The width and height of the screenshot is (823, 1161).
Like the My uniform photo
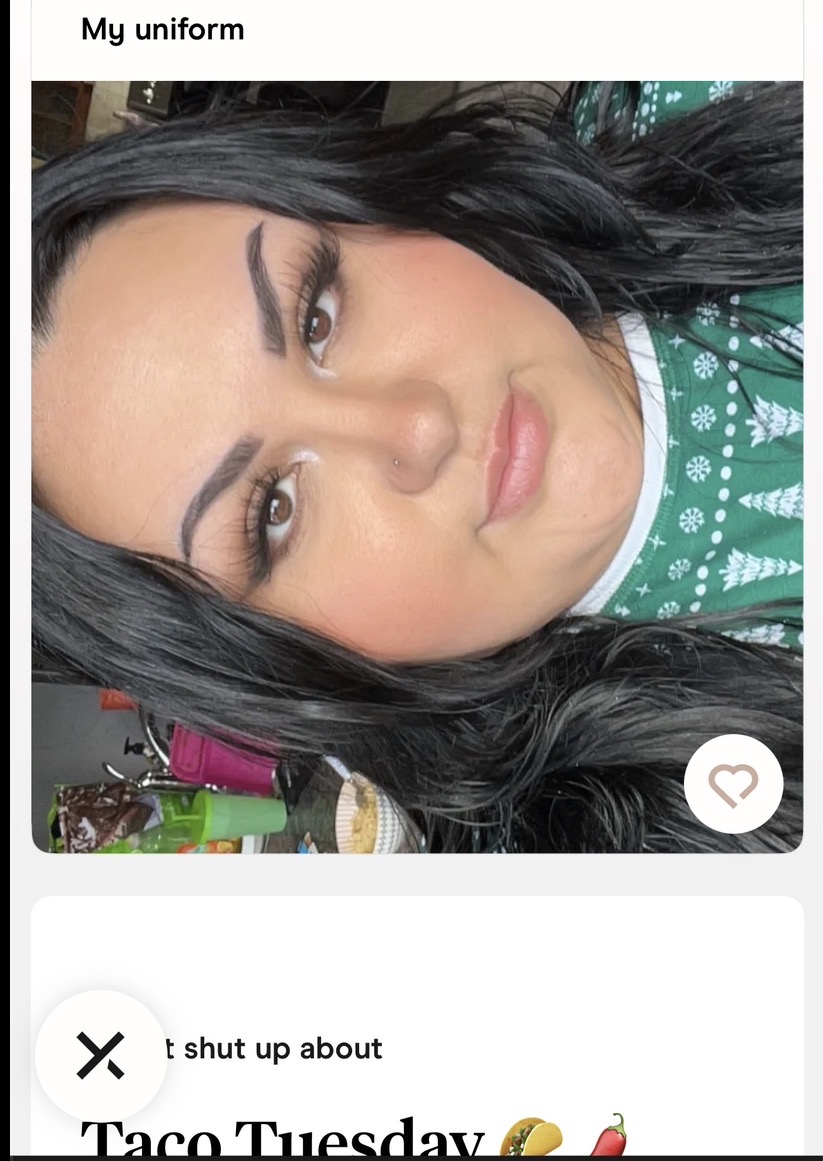733,784
